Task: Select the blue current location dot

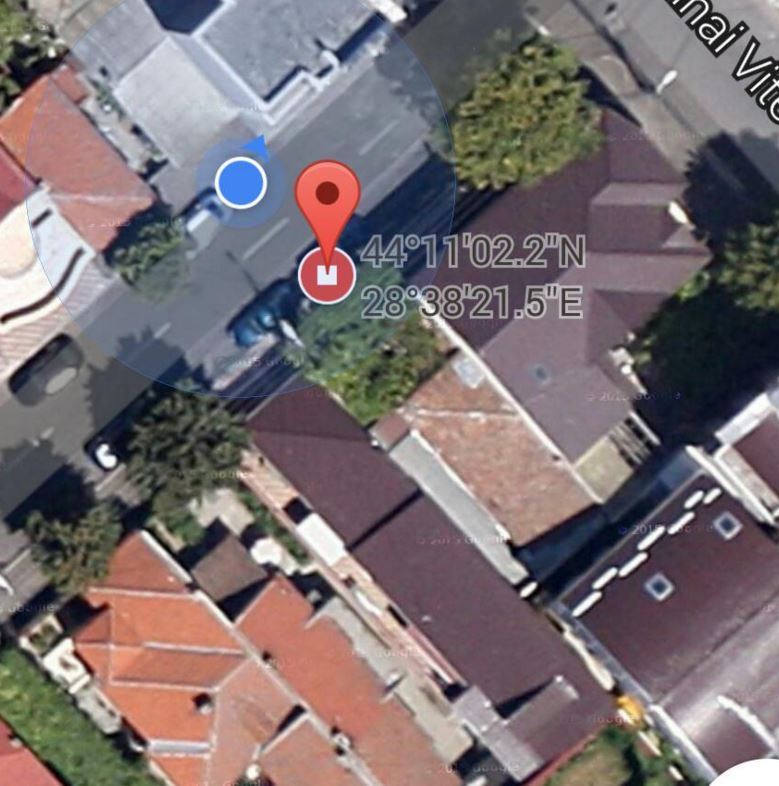Action: click(240, 183)
